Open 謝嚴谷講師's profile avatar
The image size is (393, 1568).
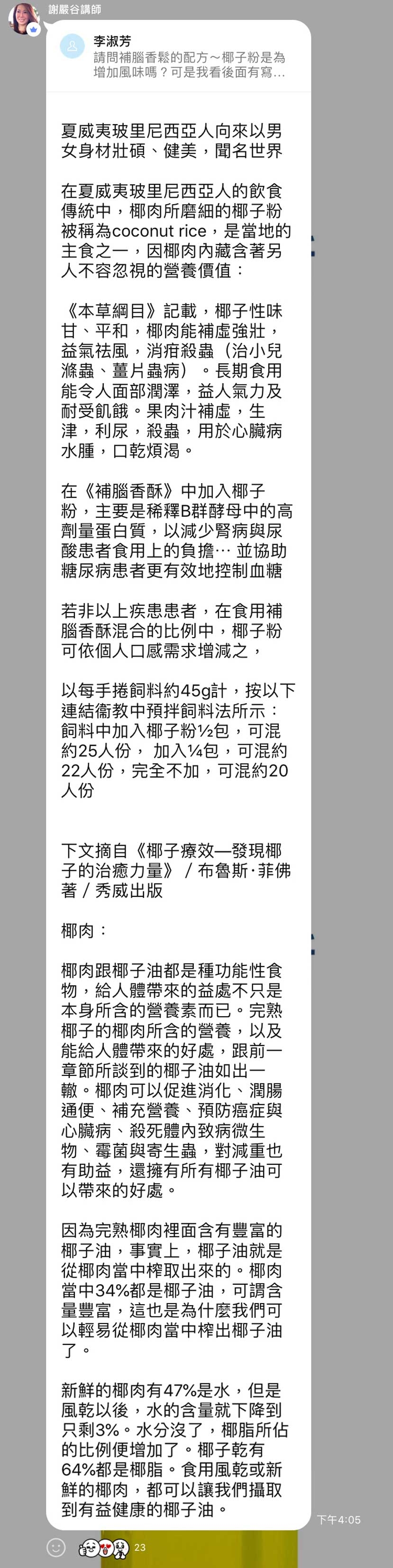(23, 18)
